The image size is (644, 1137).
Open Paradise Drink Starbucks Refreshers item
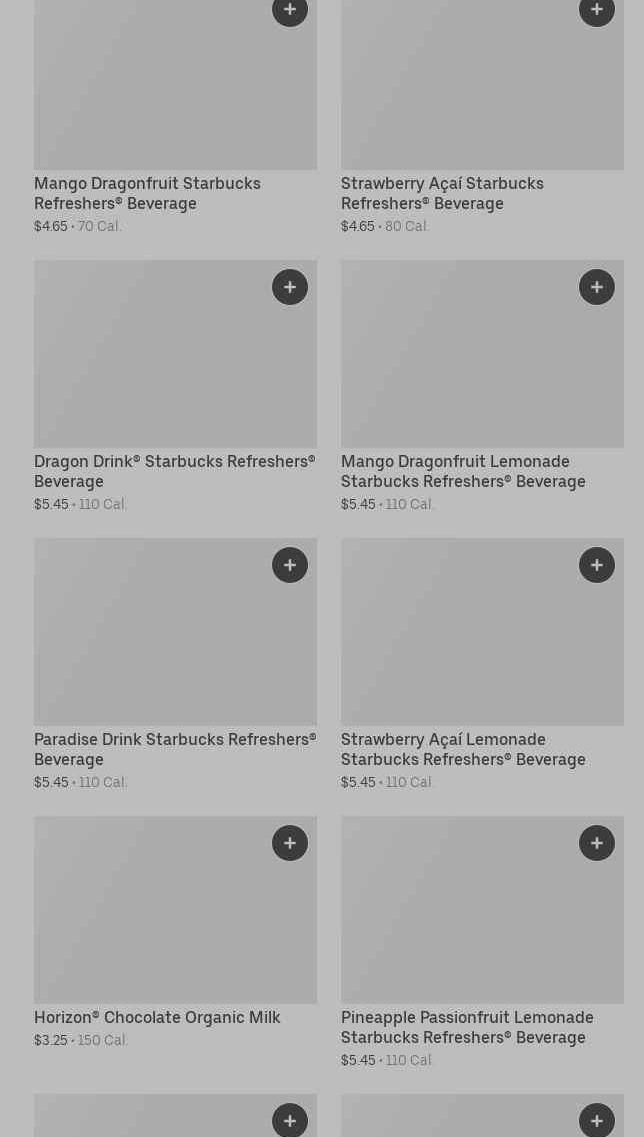pos(175,749)
